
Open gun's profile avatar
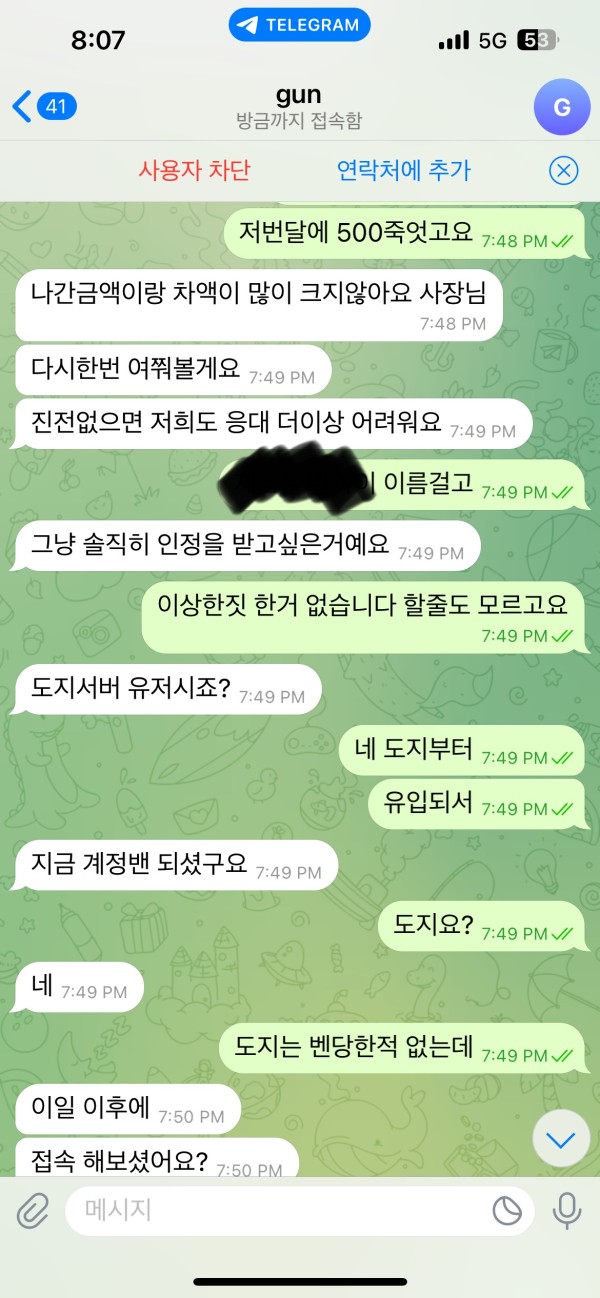(x=562, y=107)
